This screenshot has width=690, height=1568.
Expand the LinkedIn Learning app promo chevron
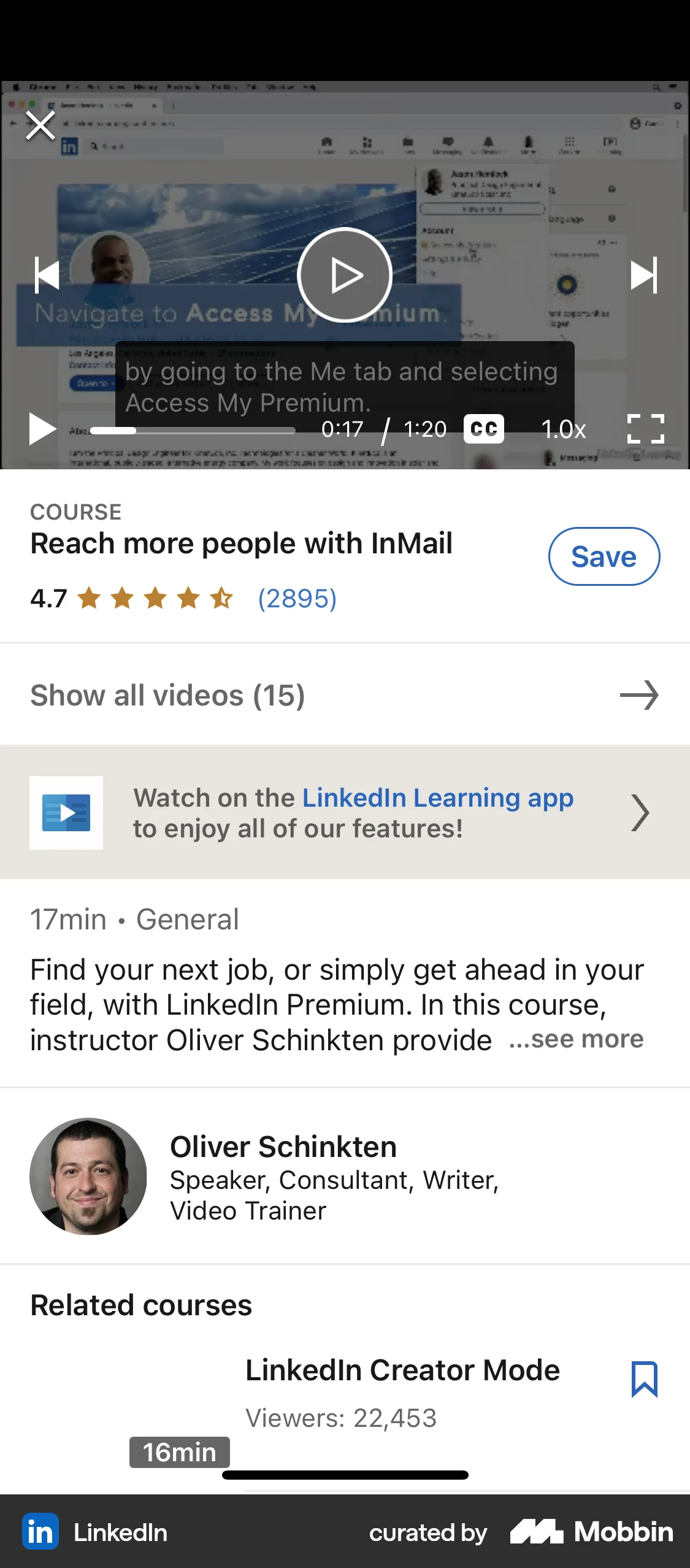(640, 812)
